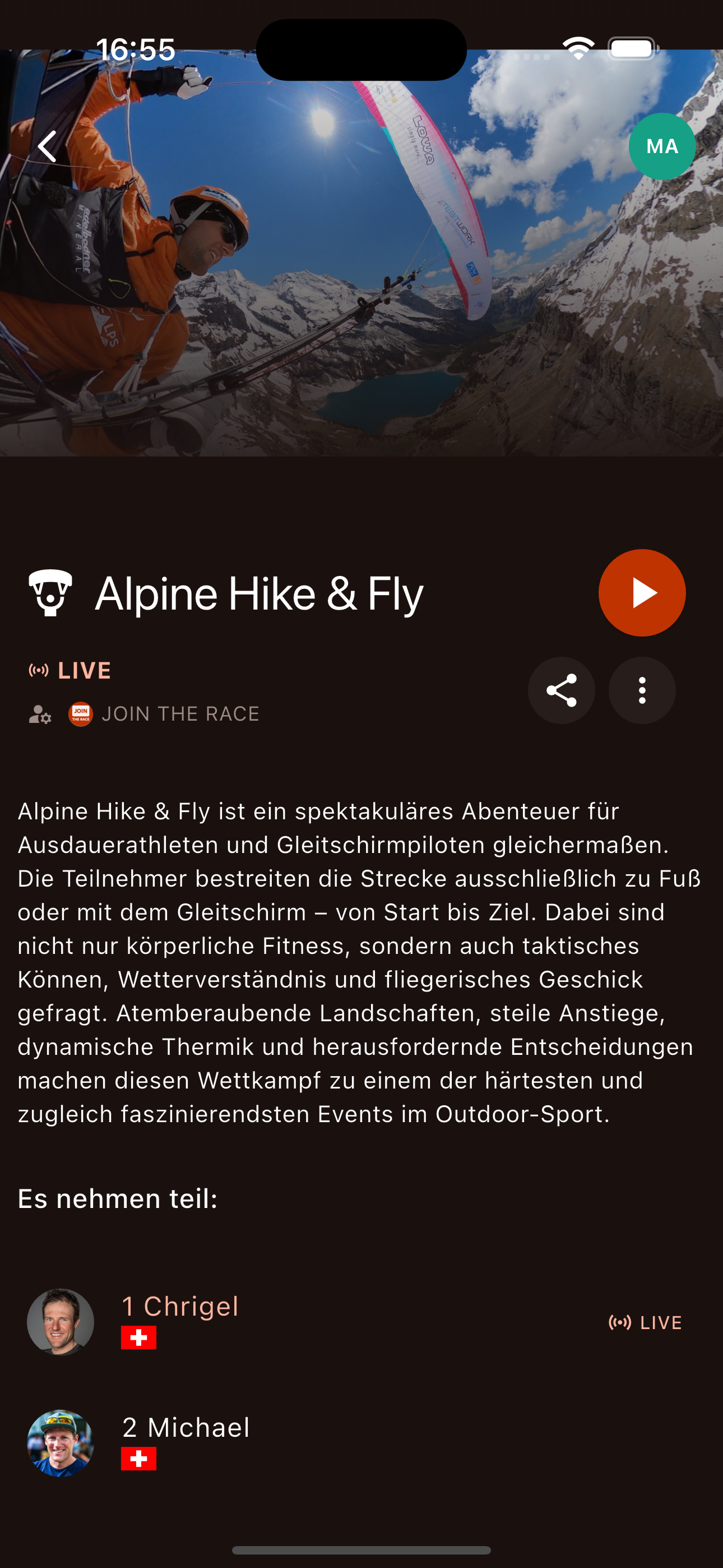Open the Join The Race organizer link
Image resolution: width=723 pixels, height=1568 pixels.
(x=164, y=714)
